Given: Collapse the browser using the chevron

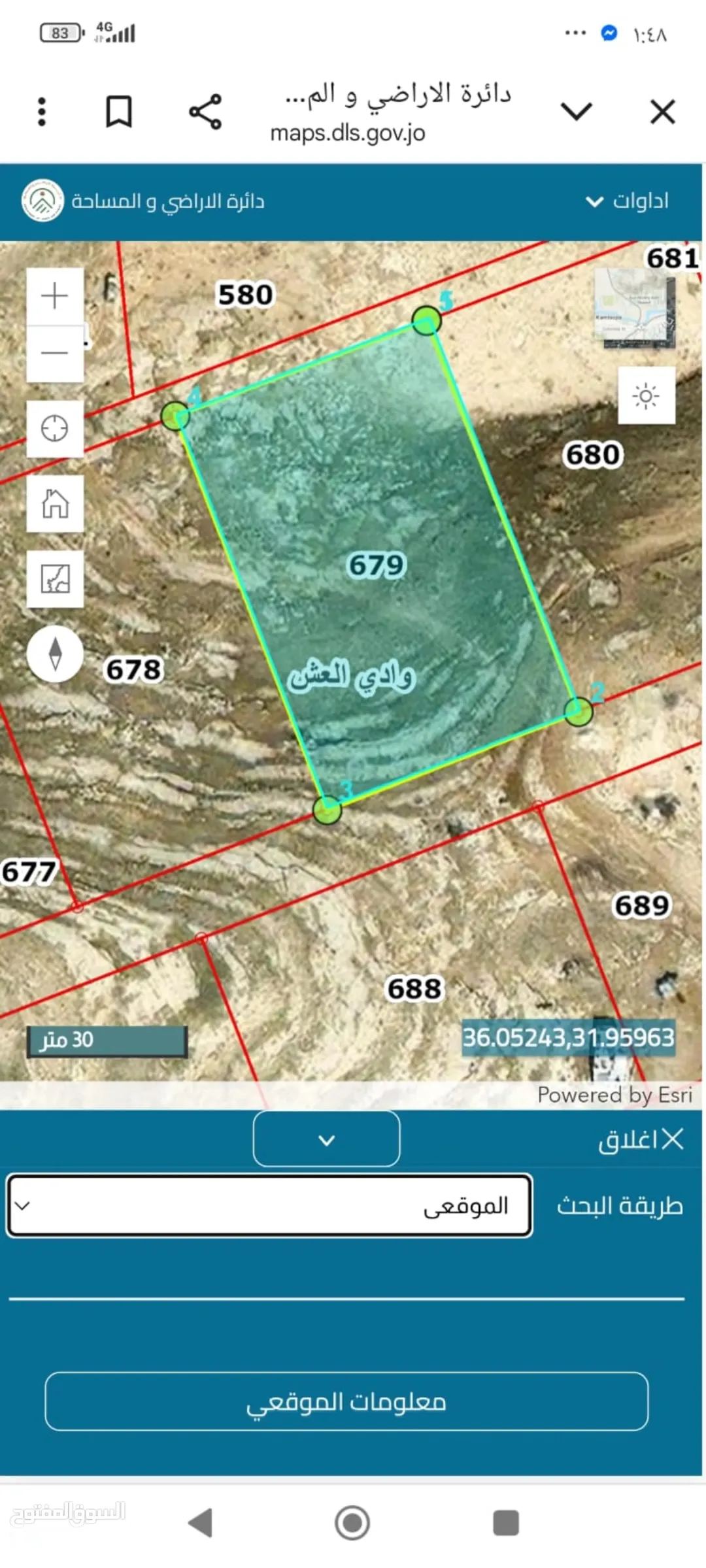Looking at the screenshot, I should coord(577,112).
